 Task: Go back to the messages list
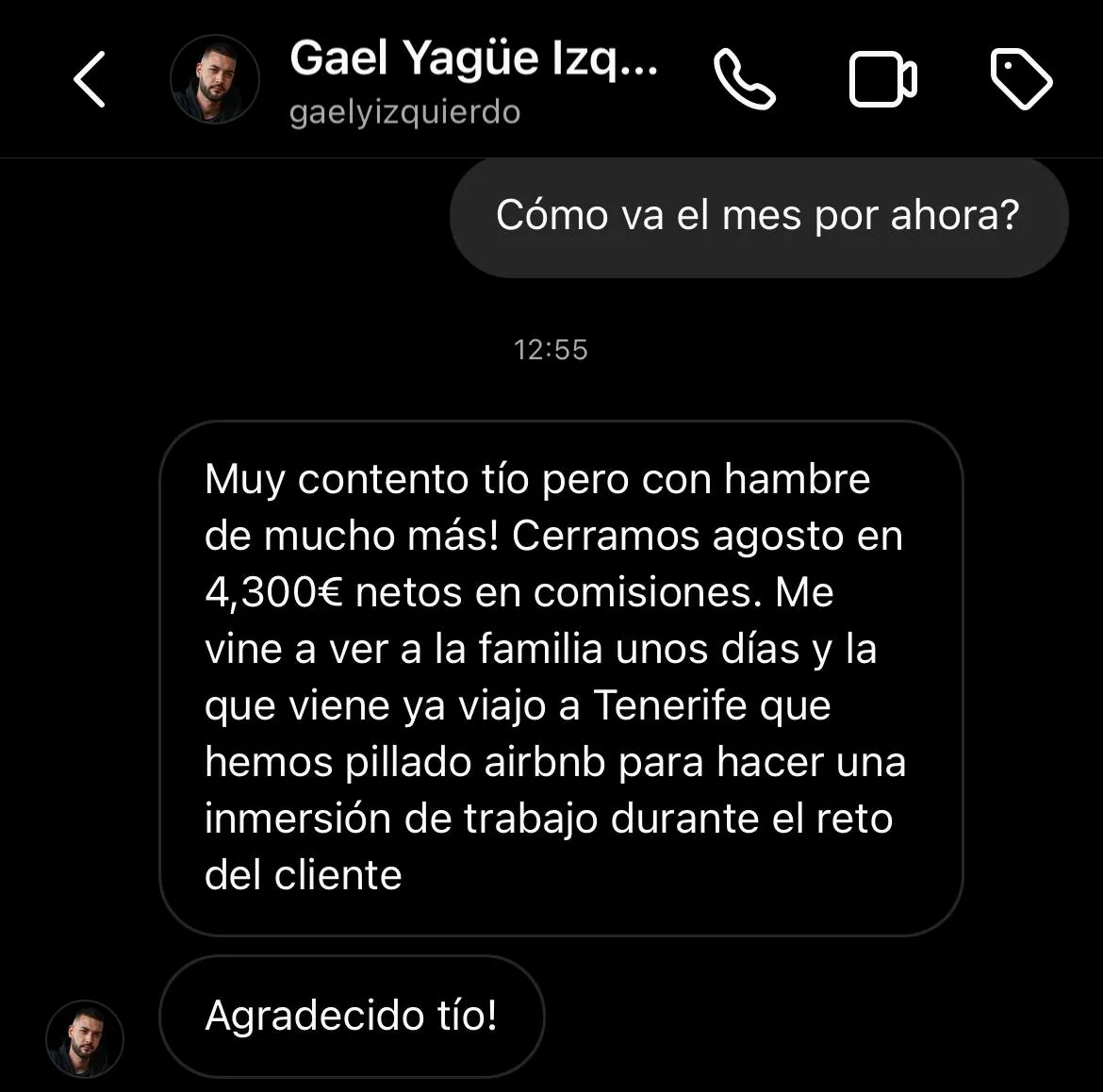tap(90, 80)
